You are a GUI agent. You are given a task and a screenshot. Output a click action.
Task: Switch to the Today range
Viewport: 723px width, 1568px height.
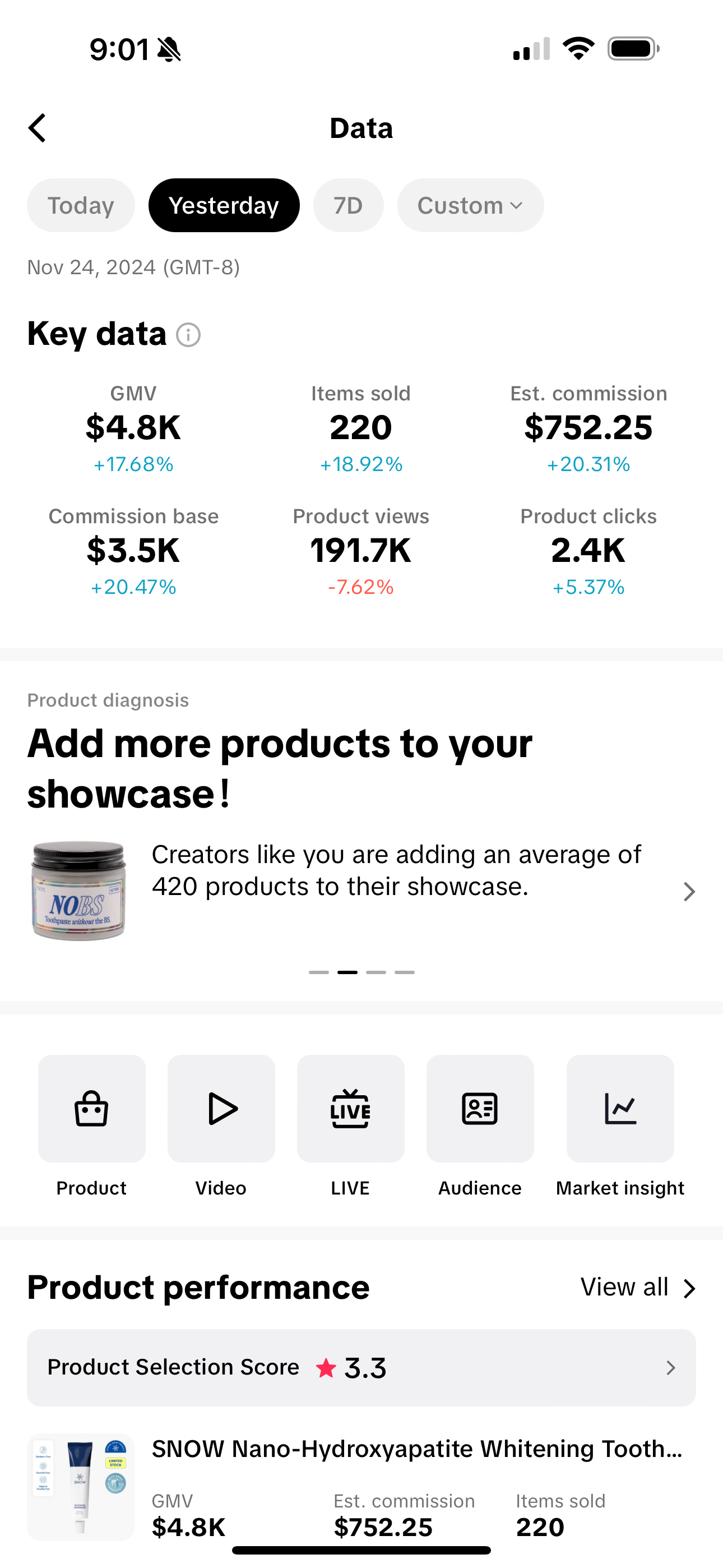(80, 205)
